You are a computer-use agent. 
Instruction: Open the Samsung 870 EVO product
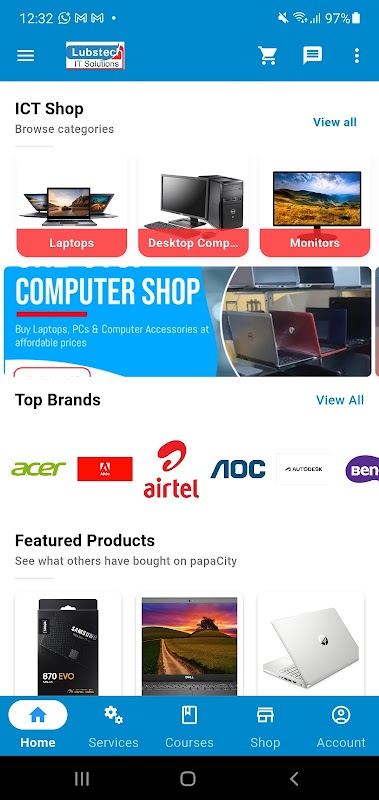pos(68,644)
